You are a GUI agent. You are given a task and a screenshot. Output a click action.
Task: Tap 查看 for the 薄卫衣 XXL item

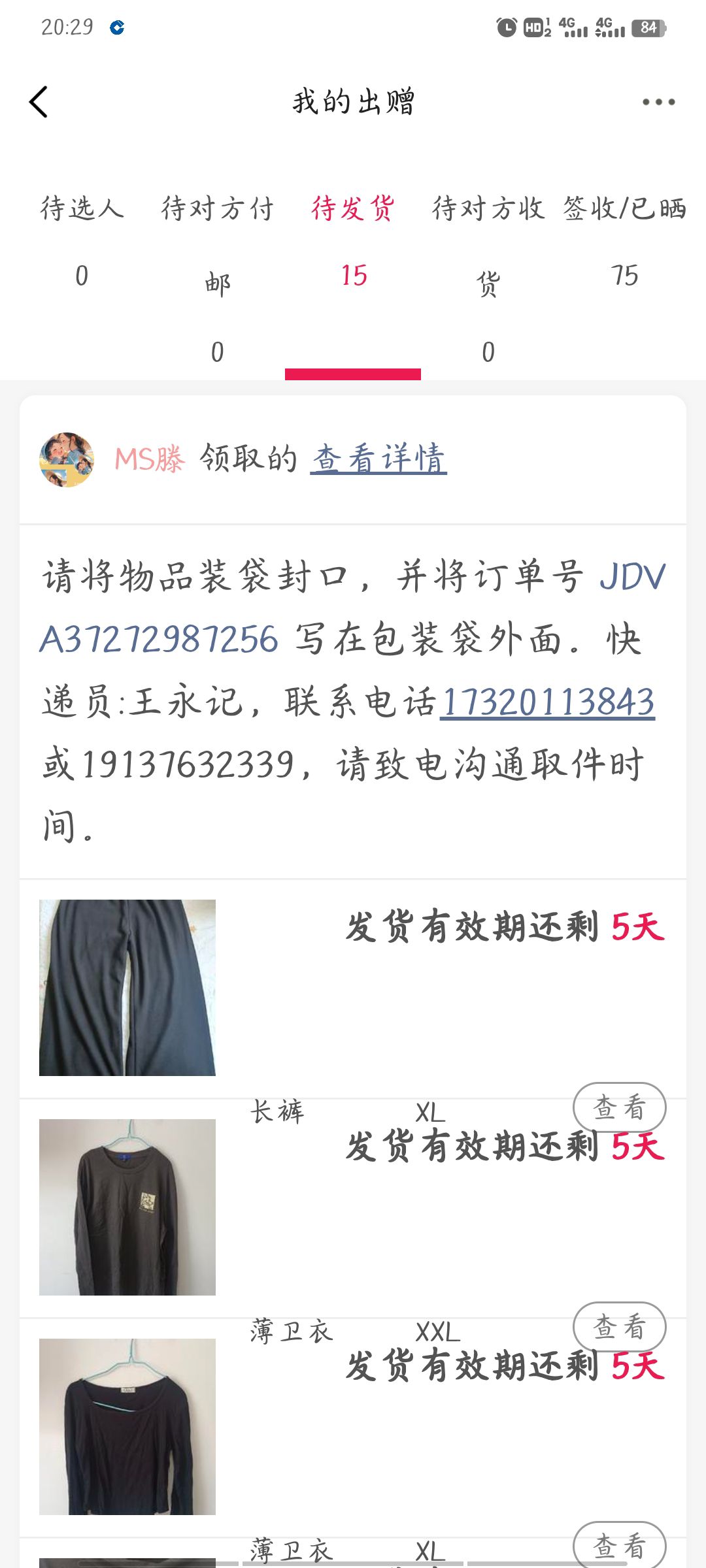click(619, 1327)
